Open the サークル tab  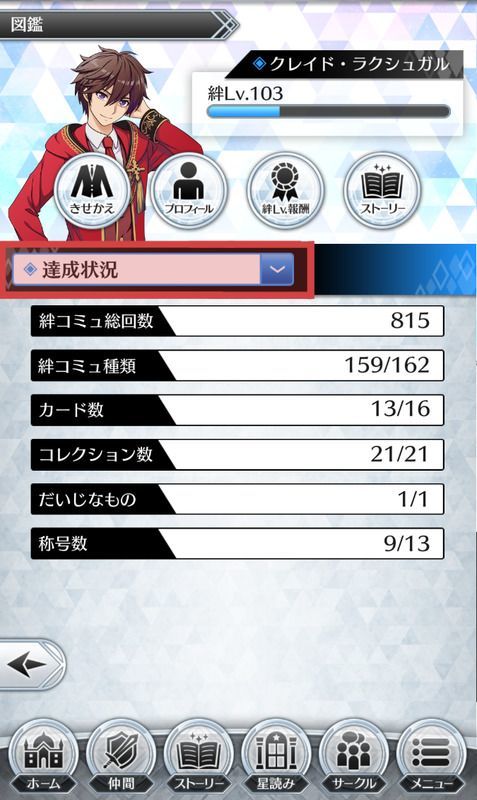point(354,756)
